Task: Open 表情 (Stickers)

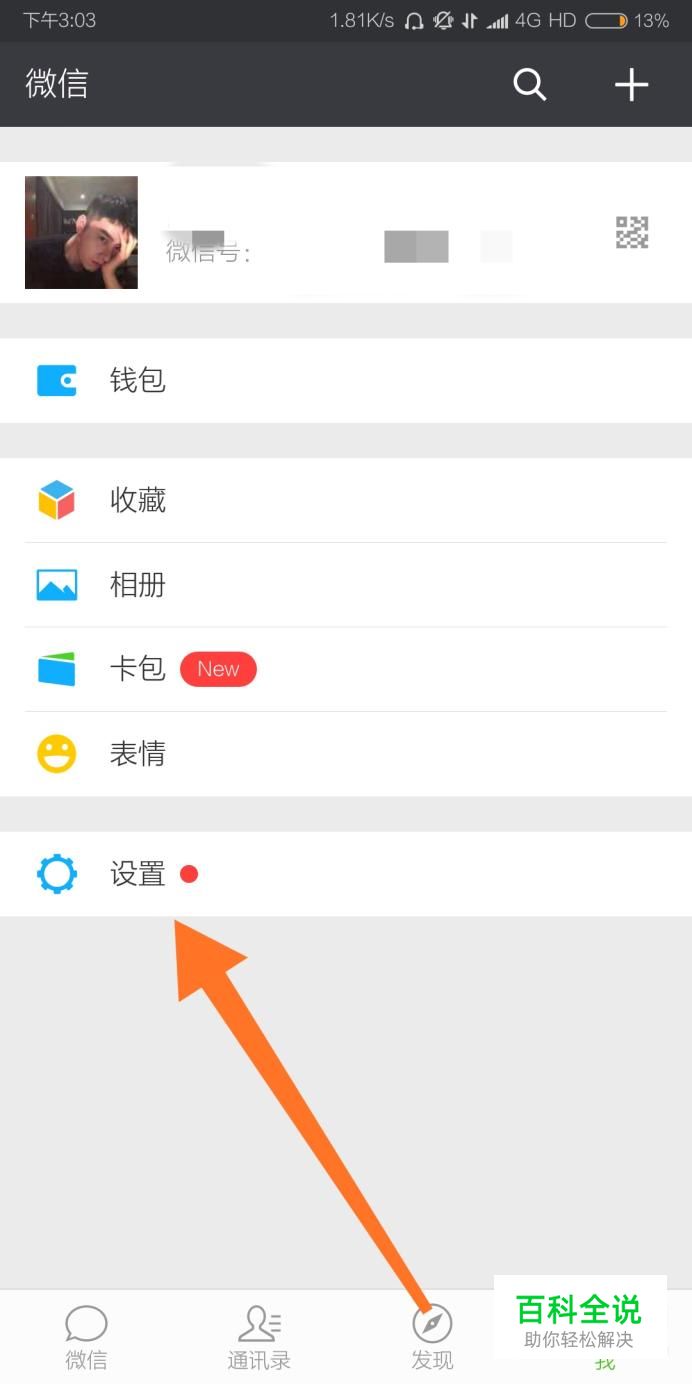Action: click(x=346, y=754)
